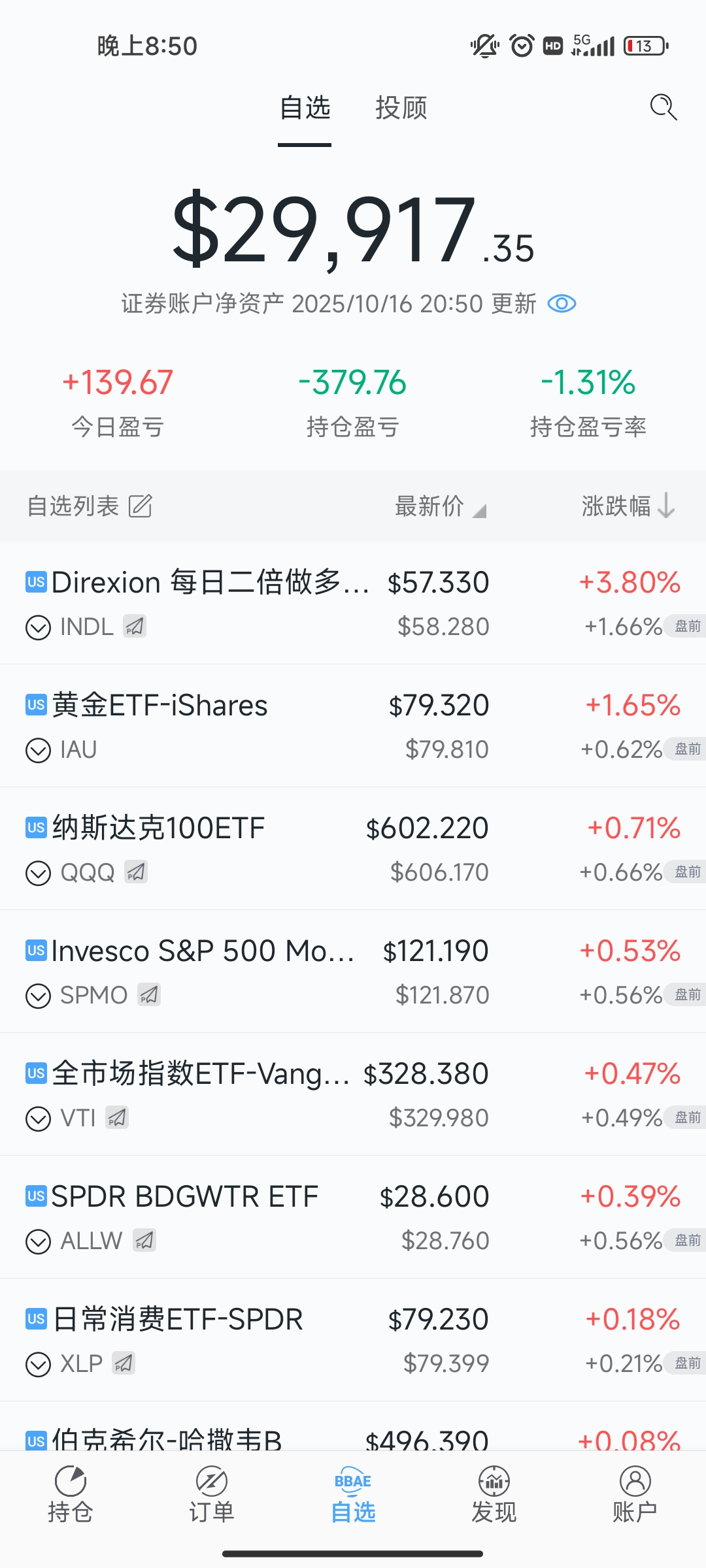Expand the dropdown circle beside QQQ
The image size is (706, 1568).
click(38, 873)
